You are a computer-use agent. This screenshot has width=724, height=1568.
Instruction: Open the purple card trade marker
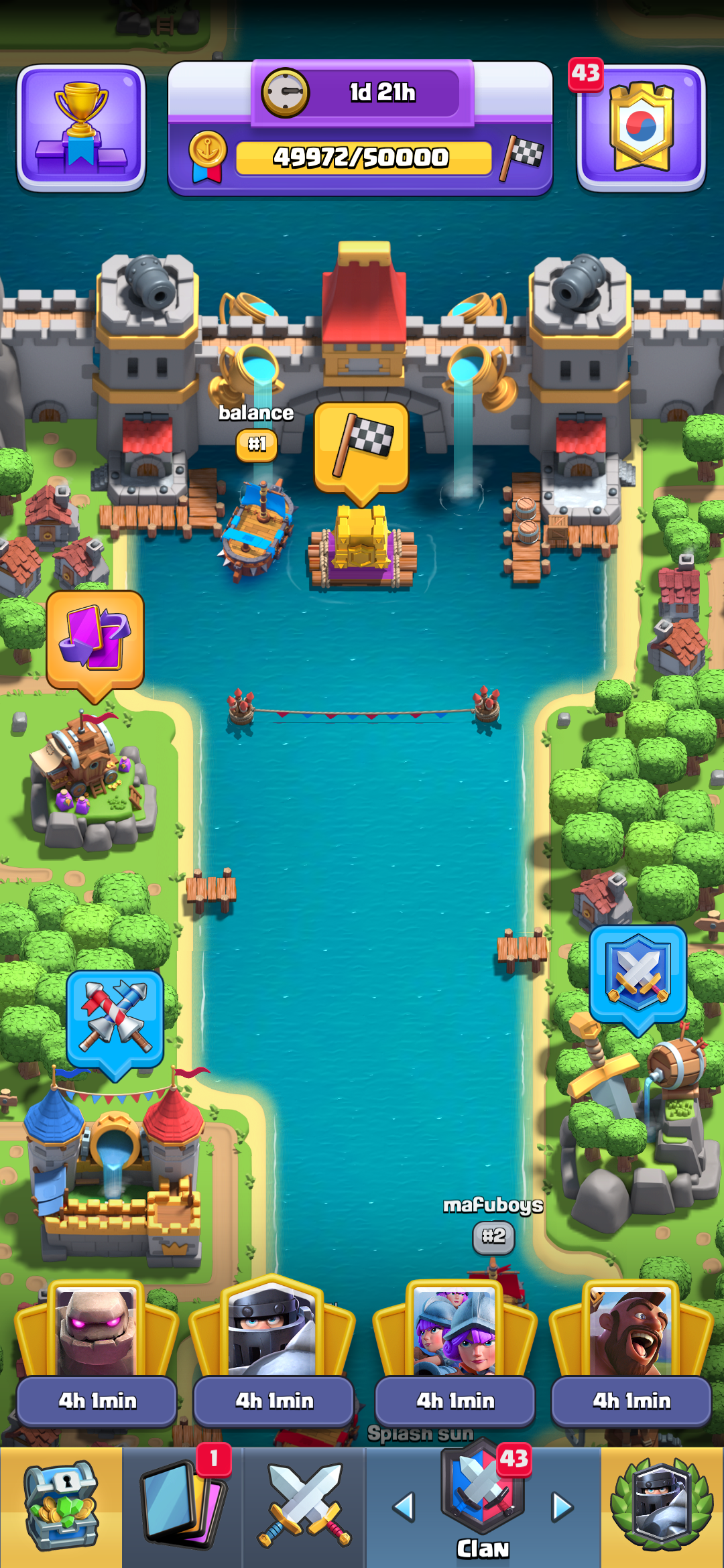click(x=95, y=640)
